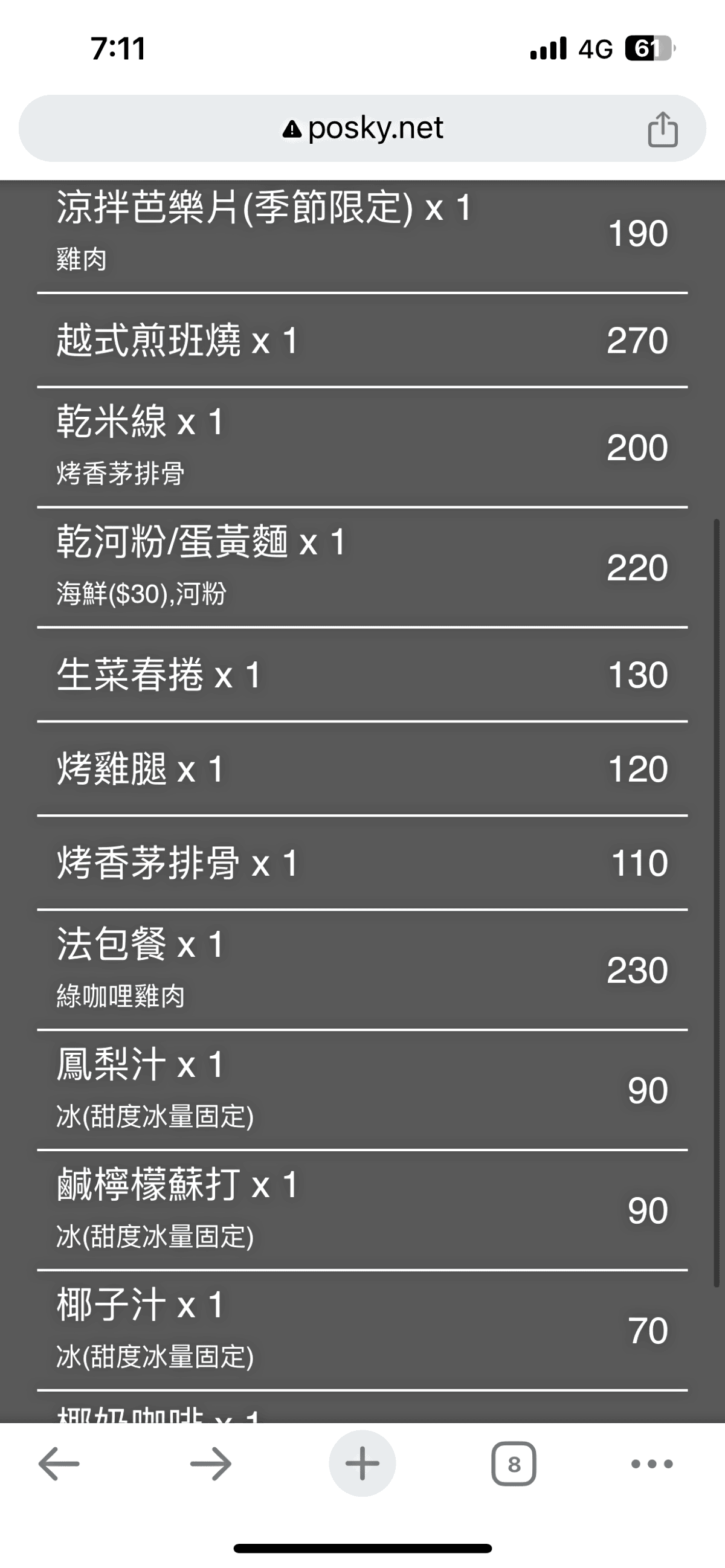Go forward to the next page
725x1568 pixels.
click(211, 1464)
